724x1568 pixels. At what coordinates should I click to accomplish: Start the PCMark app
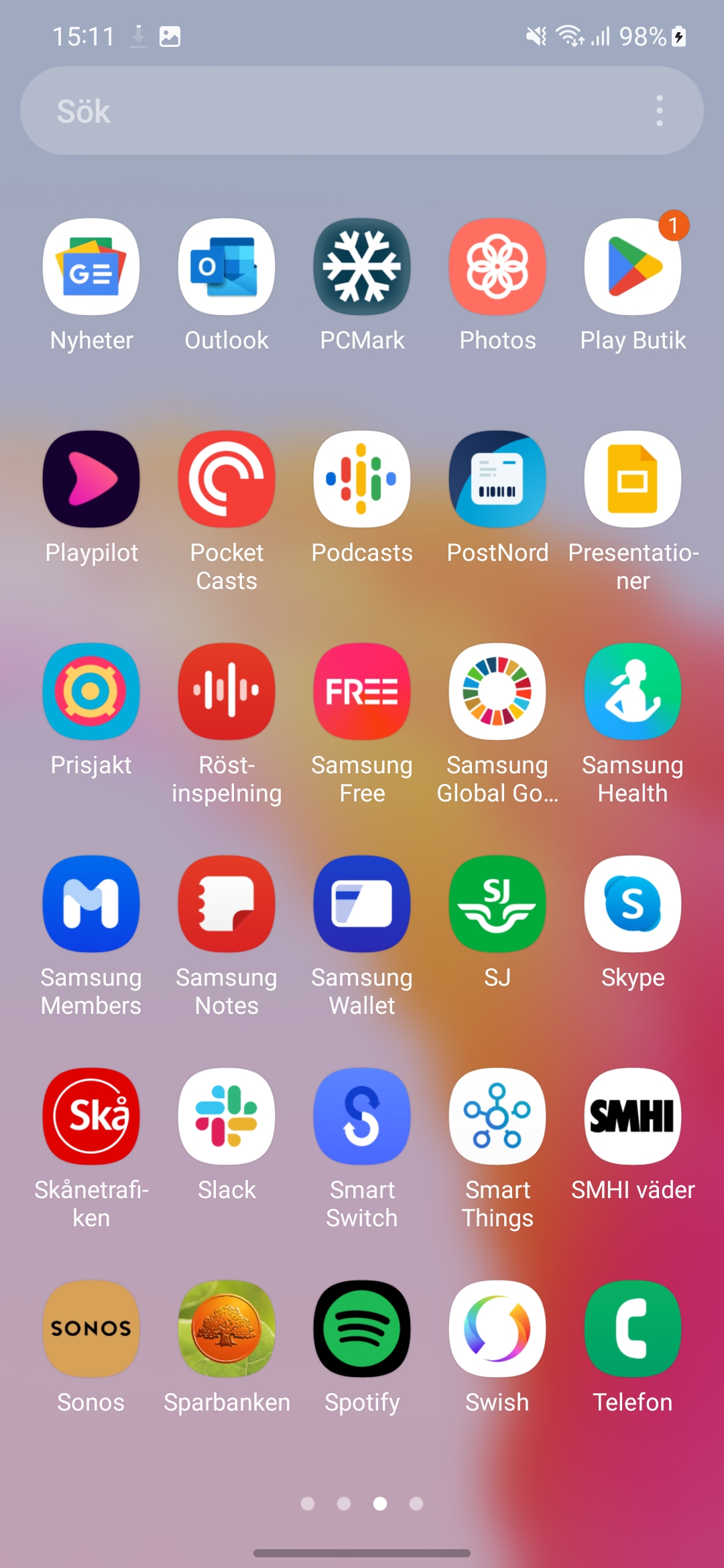362,267
